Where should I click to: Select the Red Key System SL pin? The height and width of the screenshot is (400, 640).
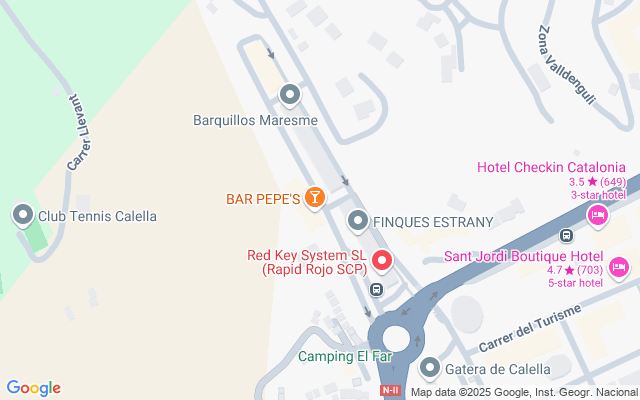[x=382, y=261]
